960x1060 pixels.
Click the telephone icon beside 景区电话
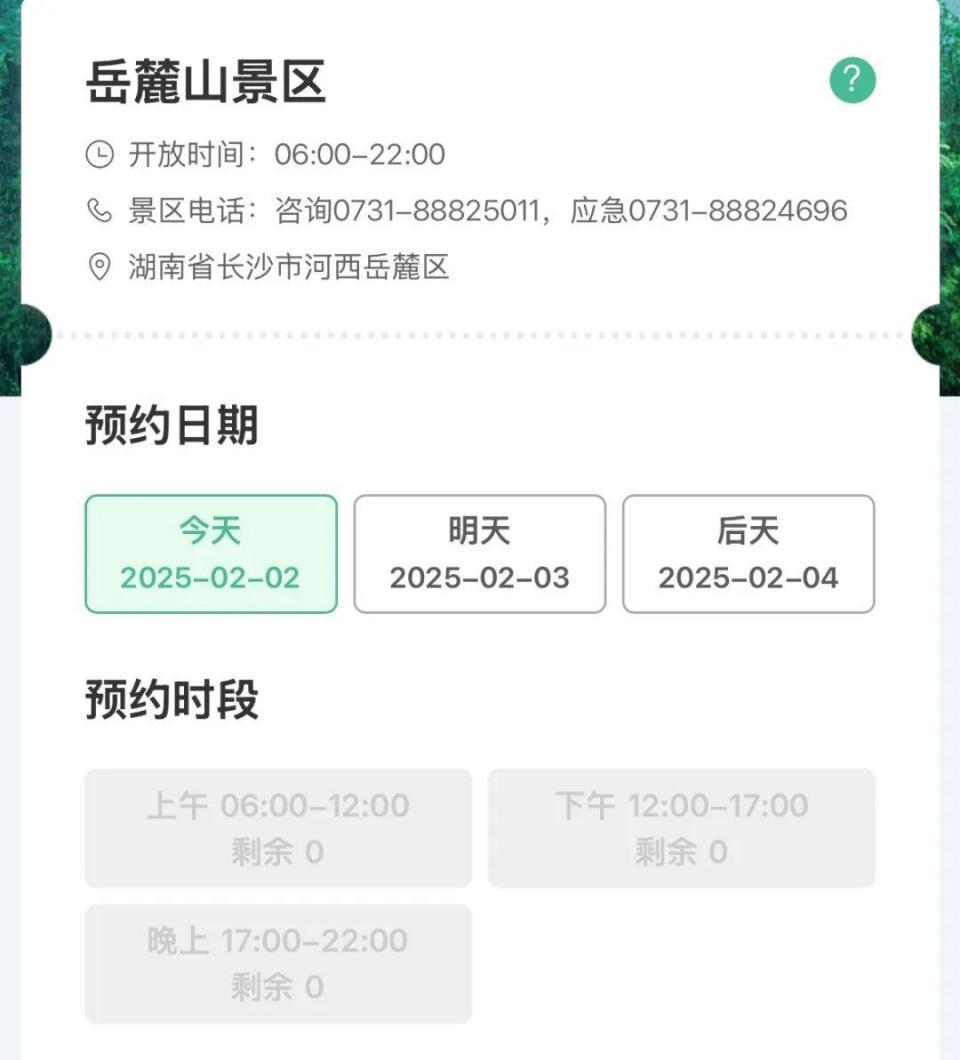click(100, 210)
